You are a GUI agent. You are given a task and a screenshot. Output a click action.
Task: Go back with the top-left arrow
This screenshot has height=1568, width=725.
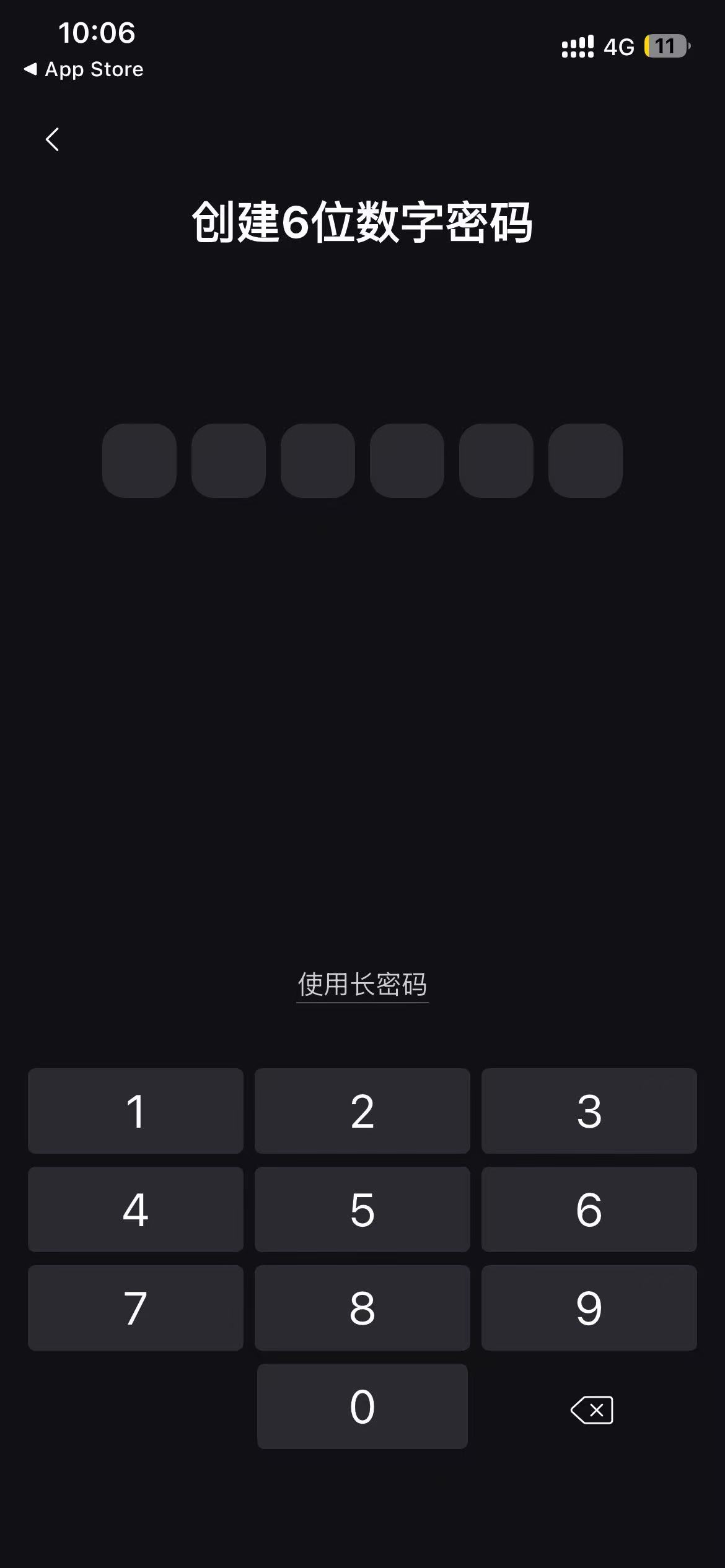[x=53, y=139]
